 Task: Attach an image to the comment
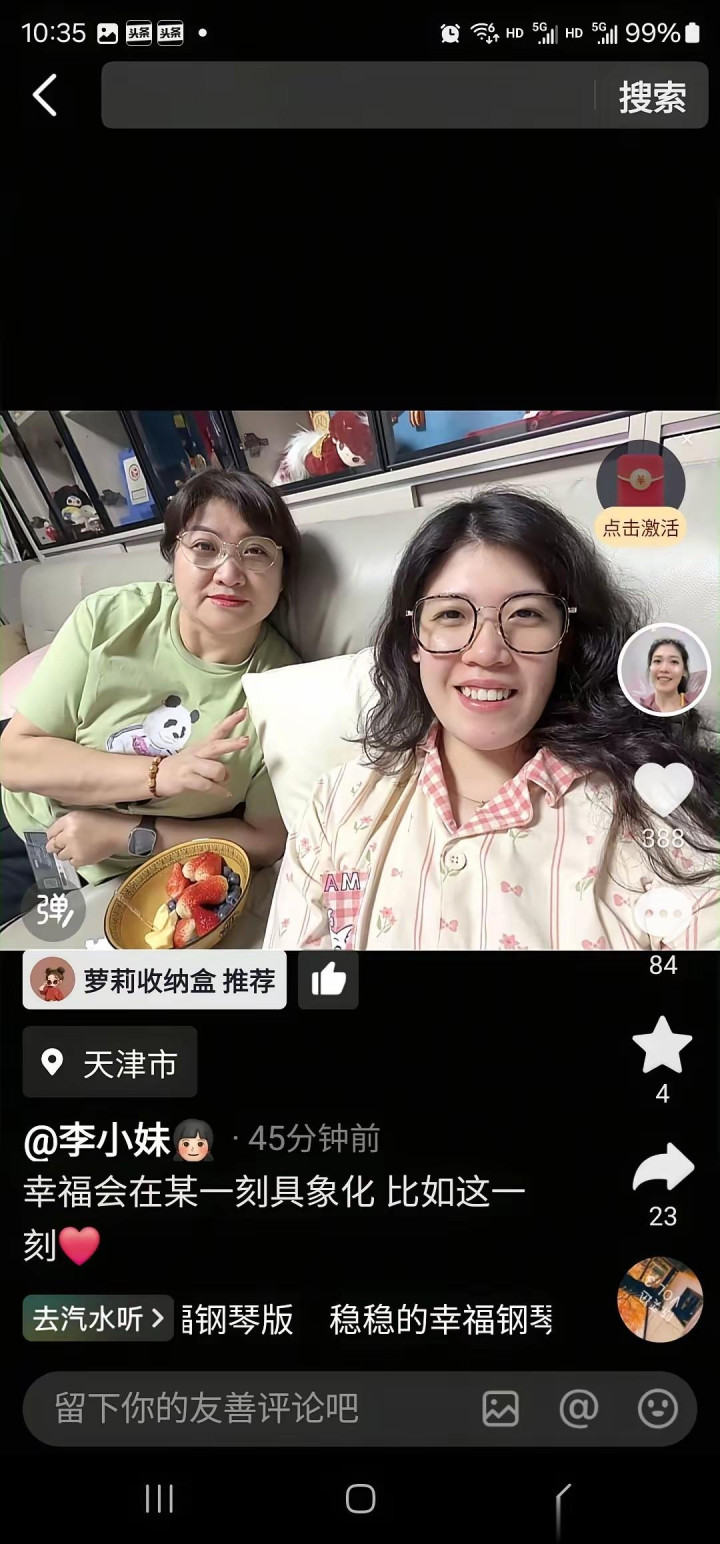pos(500,1408)
